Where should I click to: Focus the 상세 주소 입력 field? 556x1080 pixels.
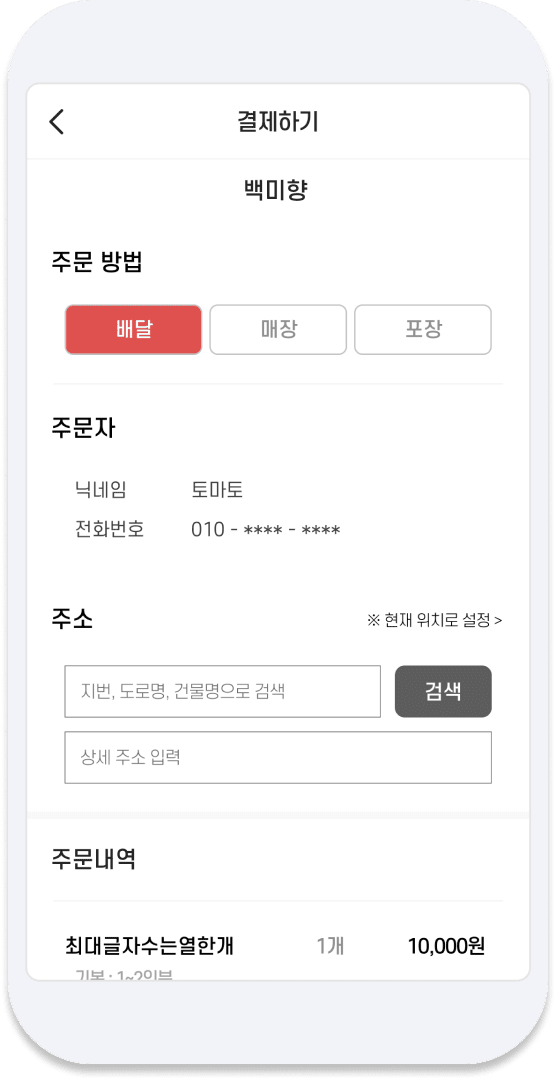pyautogui.click(x=278, y=758)
